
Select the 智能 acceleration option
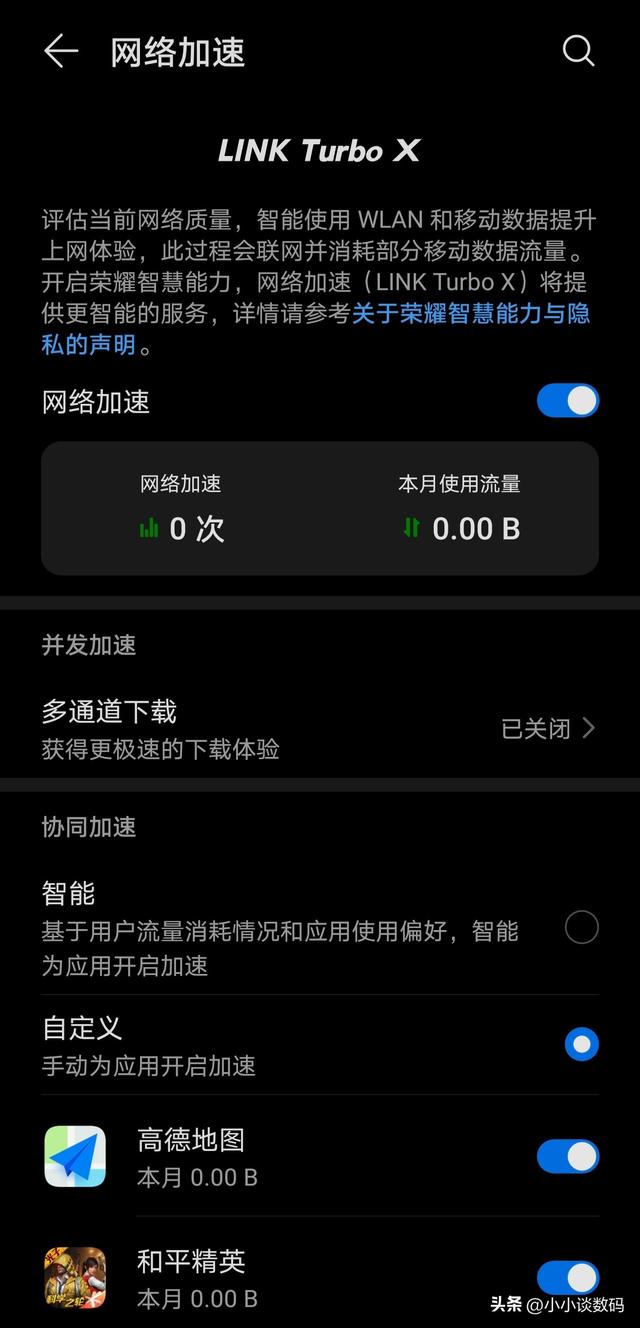click(581, 928)
